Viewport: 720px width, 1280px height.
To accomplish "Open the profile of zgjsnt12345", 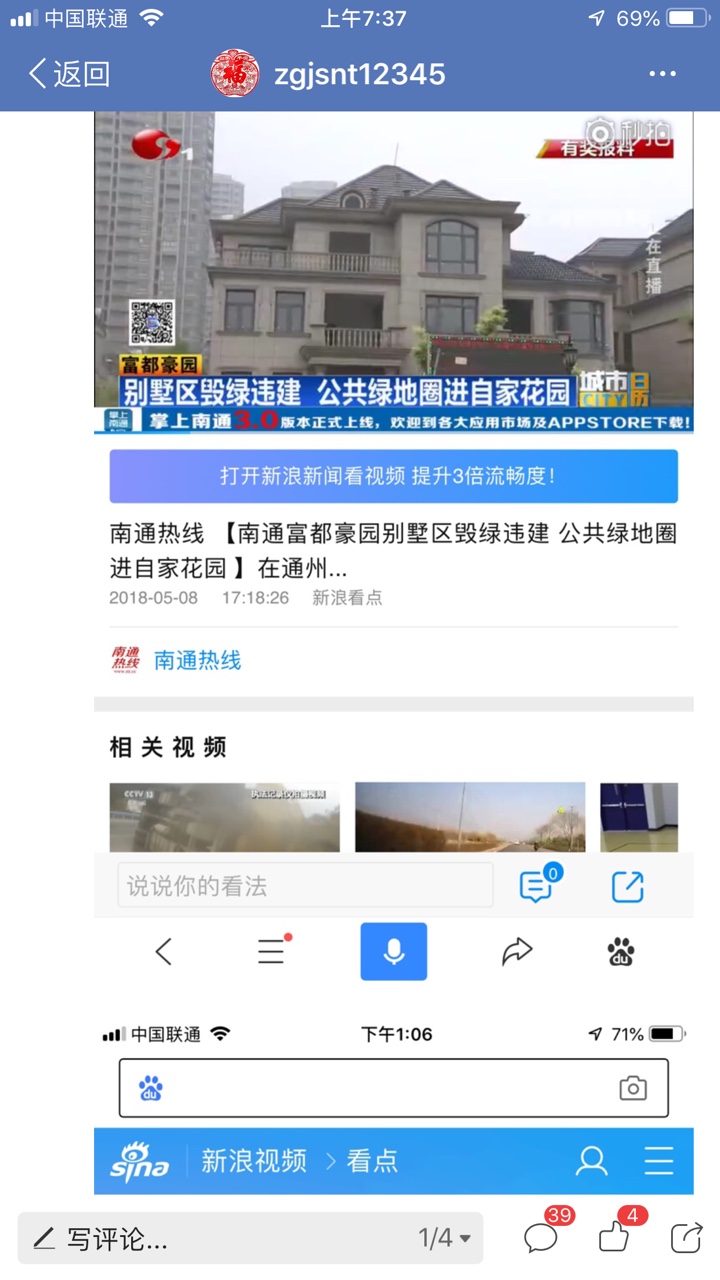I will click(359, 74).
